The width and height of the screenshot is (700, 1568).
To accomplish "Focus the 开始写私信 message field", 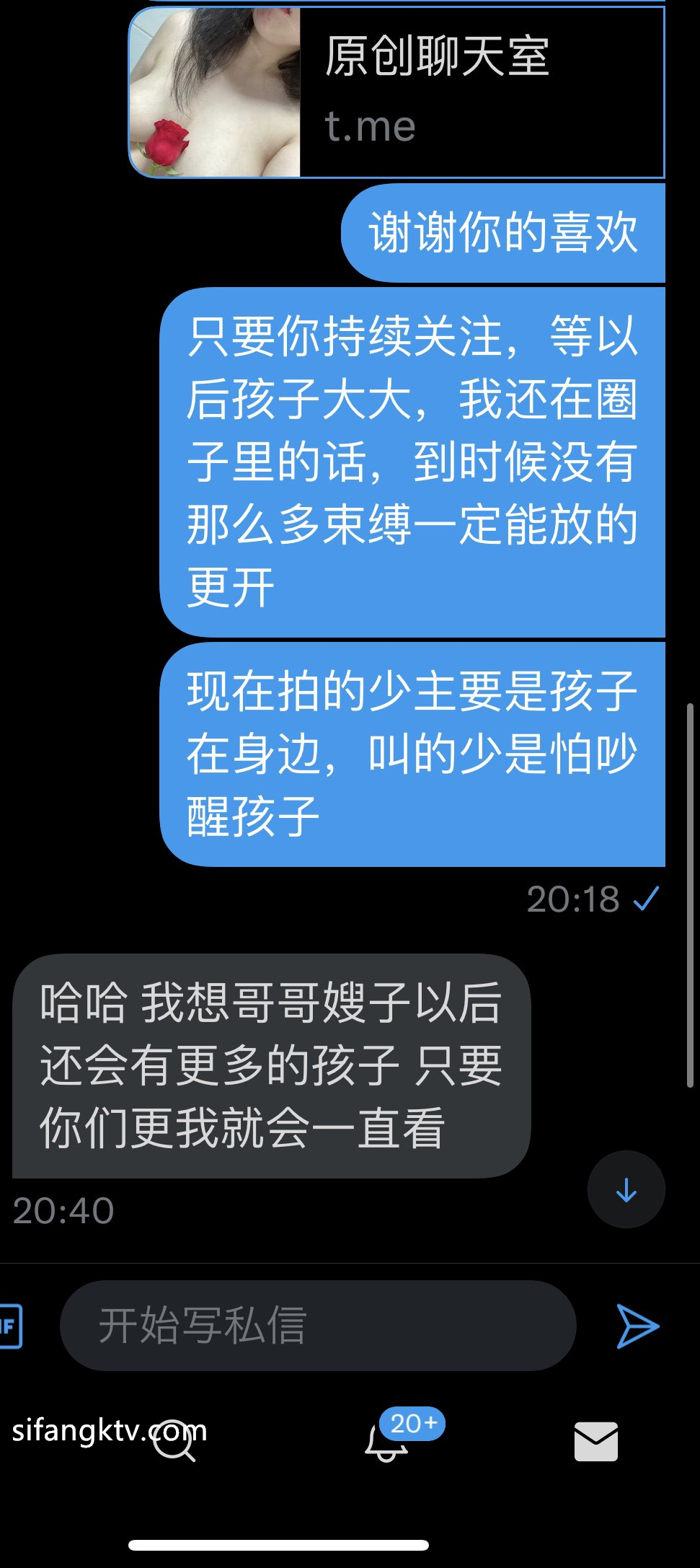I will click(x=317, y=1326).
